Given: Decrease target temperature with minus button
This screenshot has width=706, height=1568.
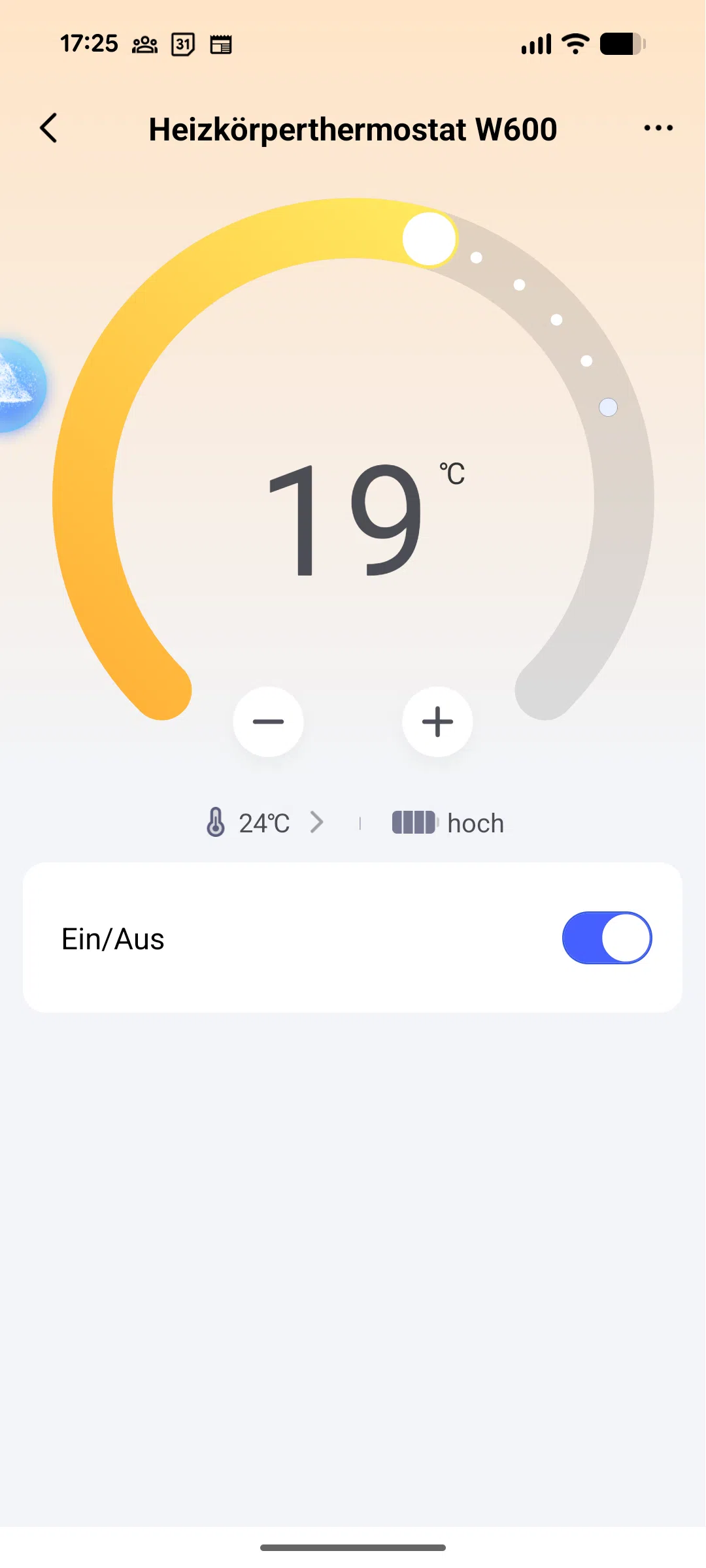Looking at the screenshot, I should click(x=268, y=722).
